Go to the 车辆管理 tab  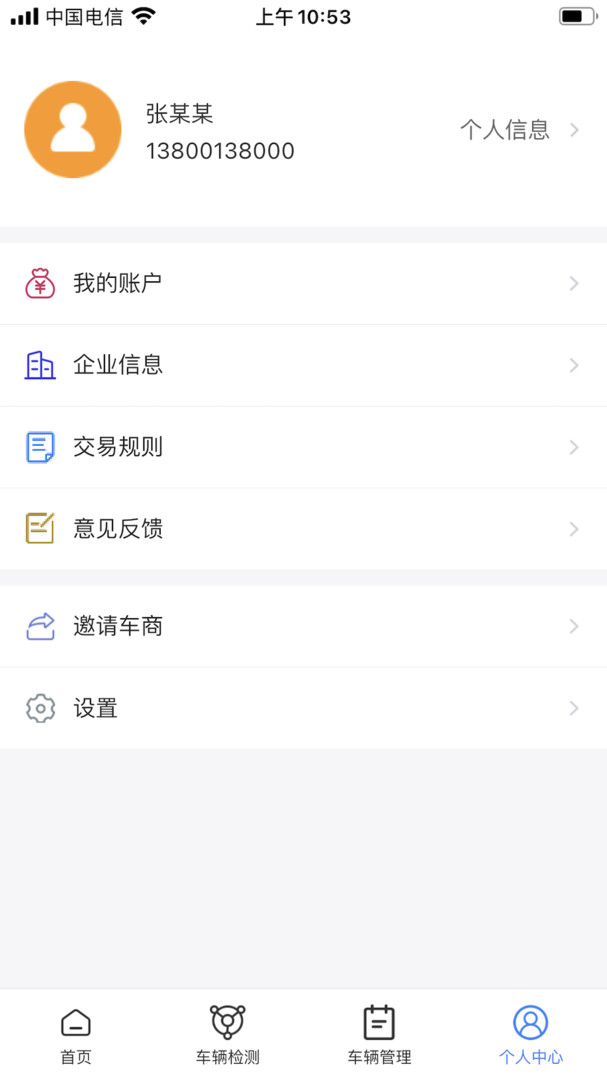[379, 1035]
